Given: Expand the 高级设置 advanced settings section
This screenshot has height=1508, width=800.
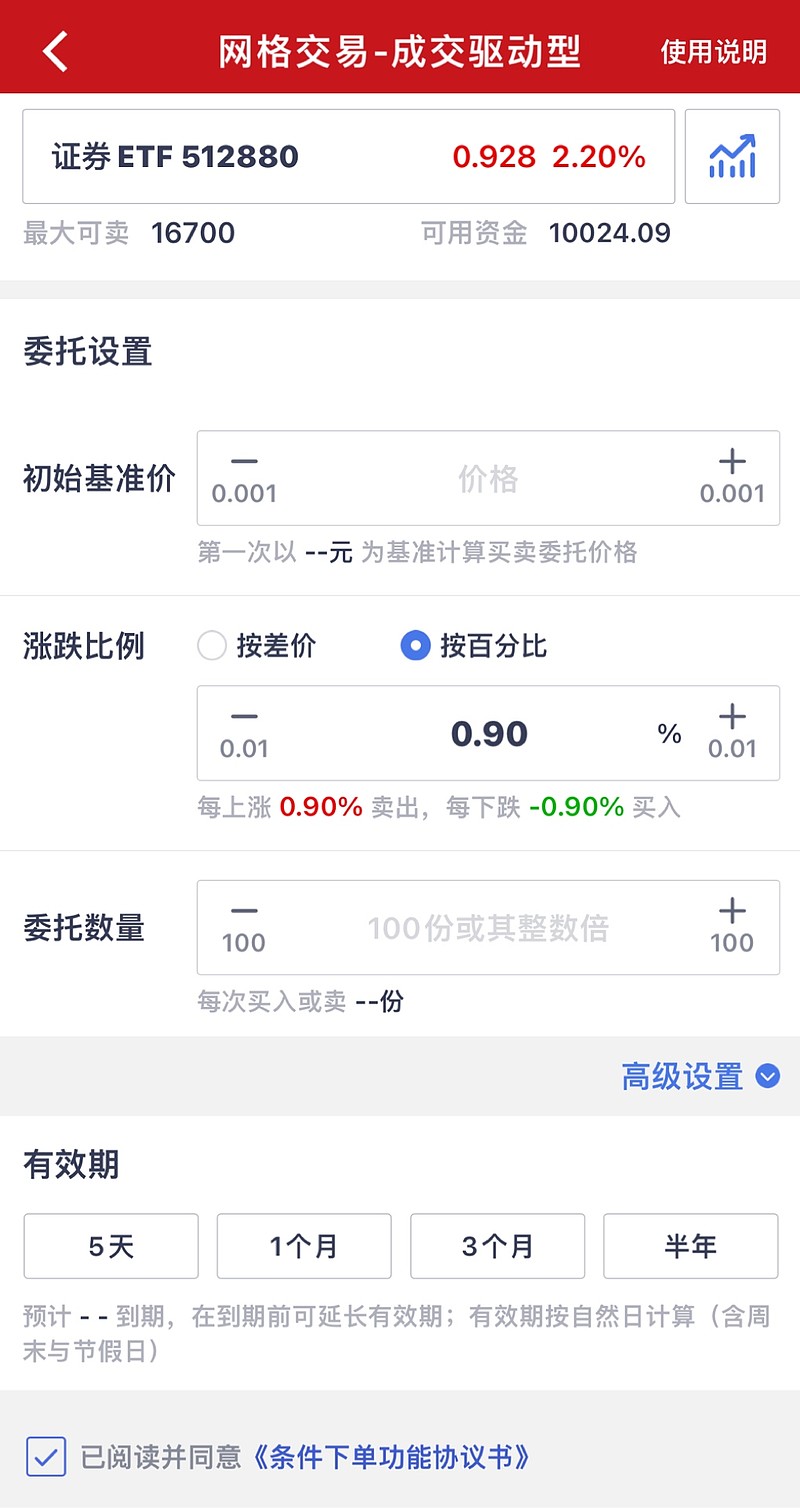Looking at the screenshot, I should 700,1077.
